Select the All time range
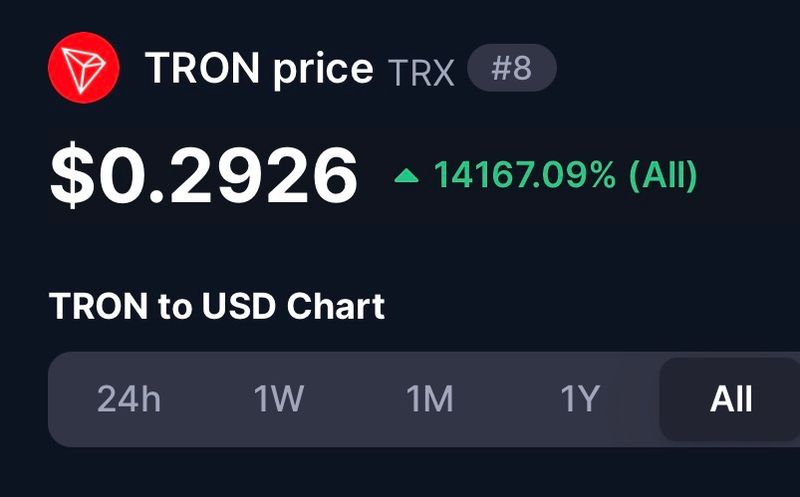 pos(731,400)
